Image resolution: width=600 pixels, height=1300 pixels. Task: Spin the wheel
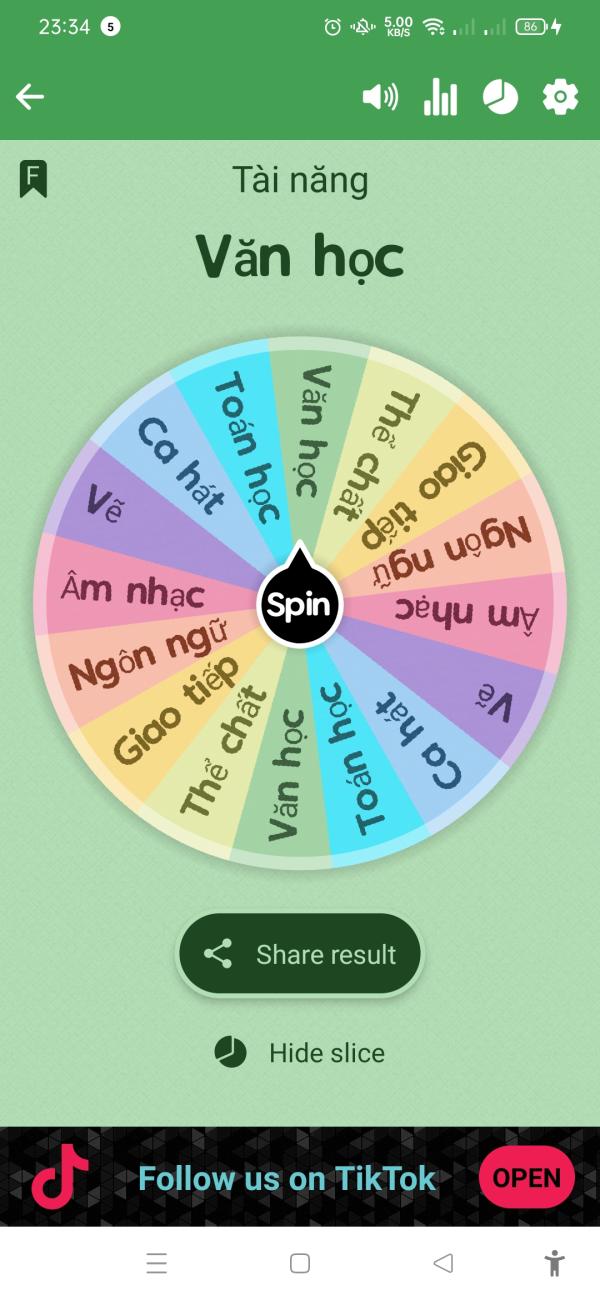point(300,605)
